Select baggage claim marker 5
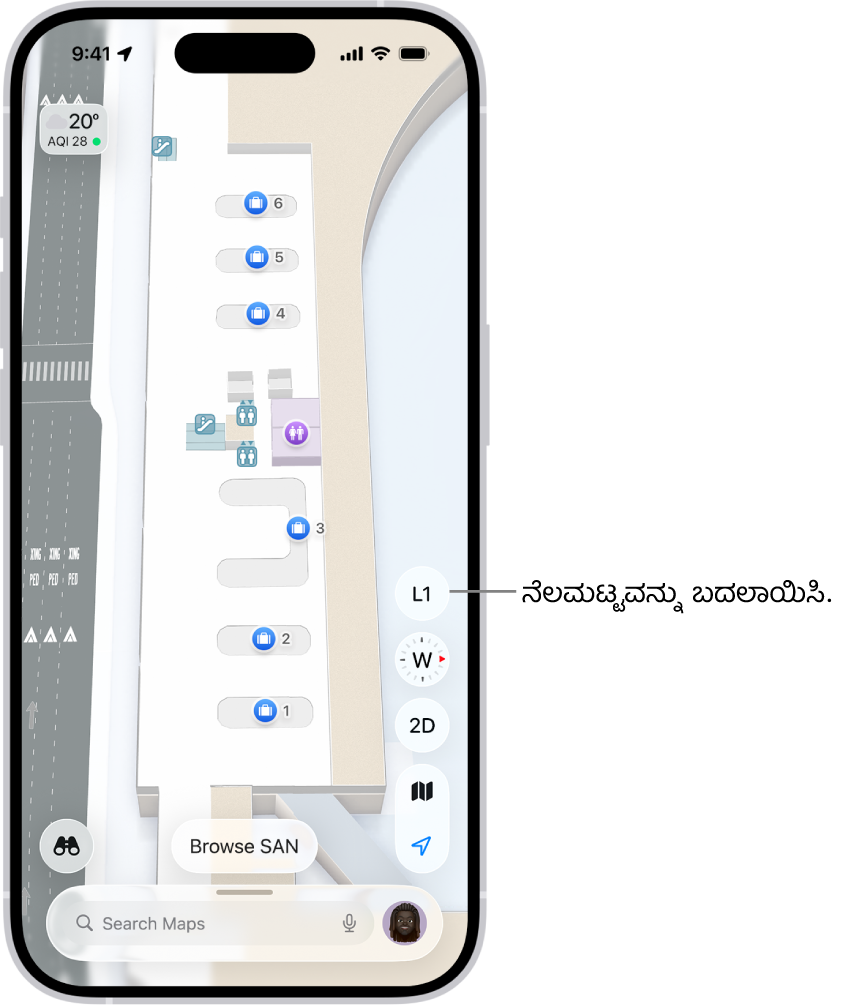The image size is (865, 1008). [x=257, y=258]
